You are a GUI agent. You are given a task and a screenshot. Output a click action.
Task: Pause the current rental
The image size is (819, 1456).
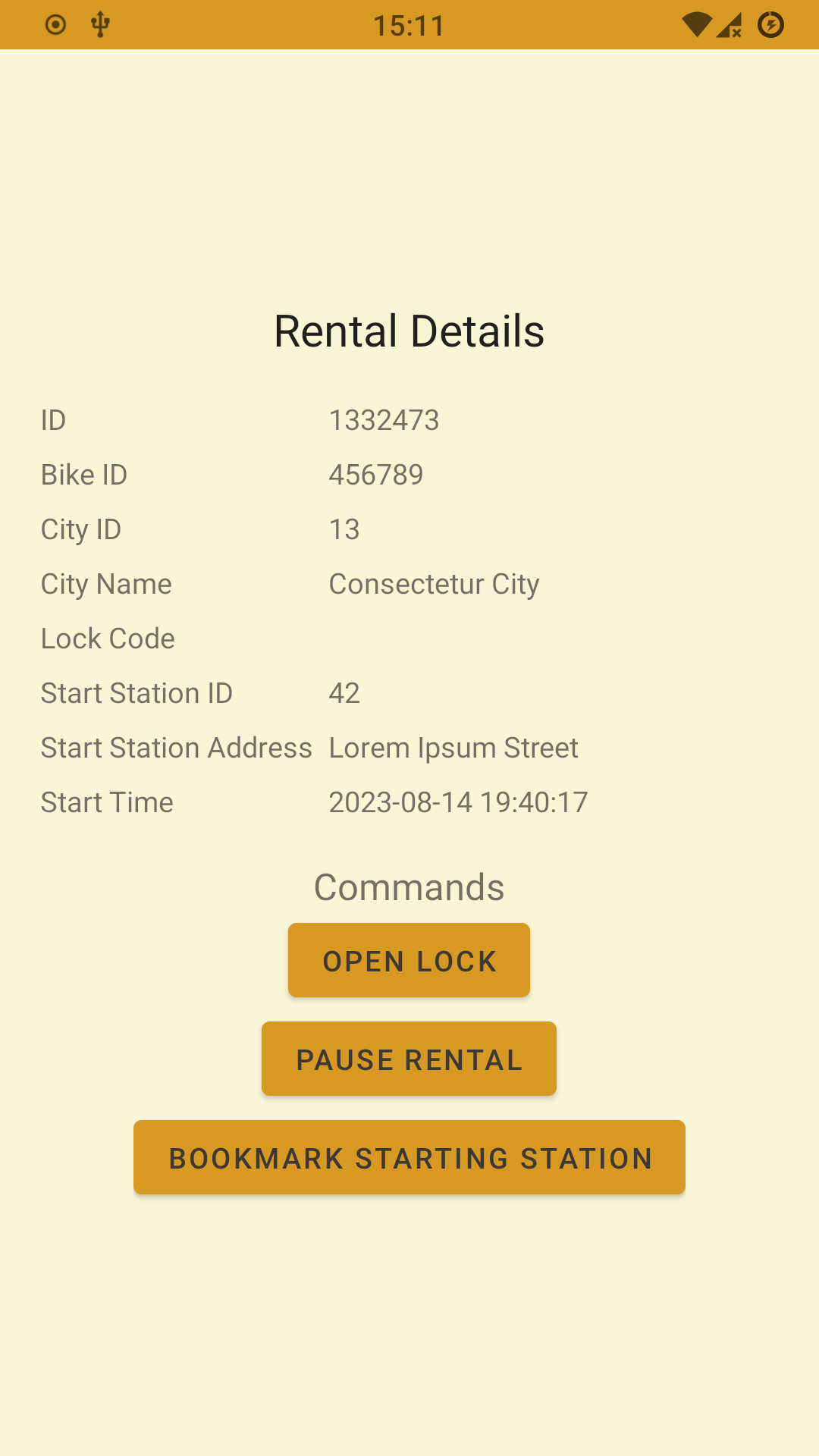click(x=409, y=1059)
